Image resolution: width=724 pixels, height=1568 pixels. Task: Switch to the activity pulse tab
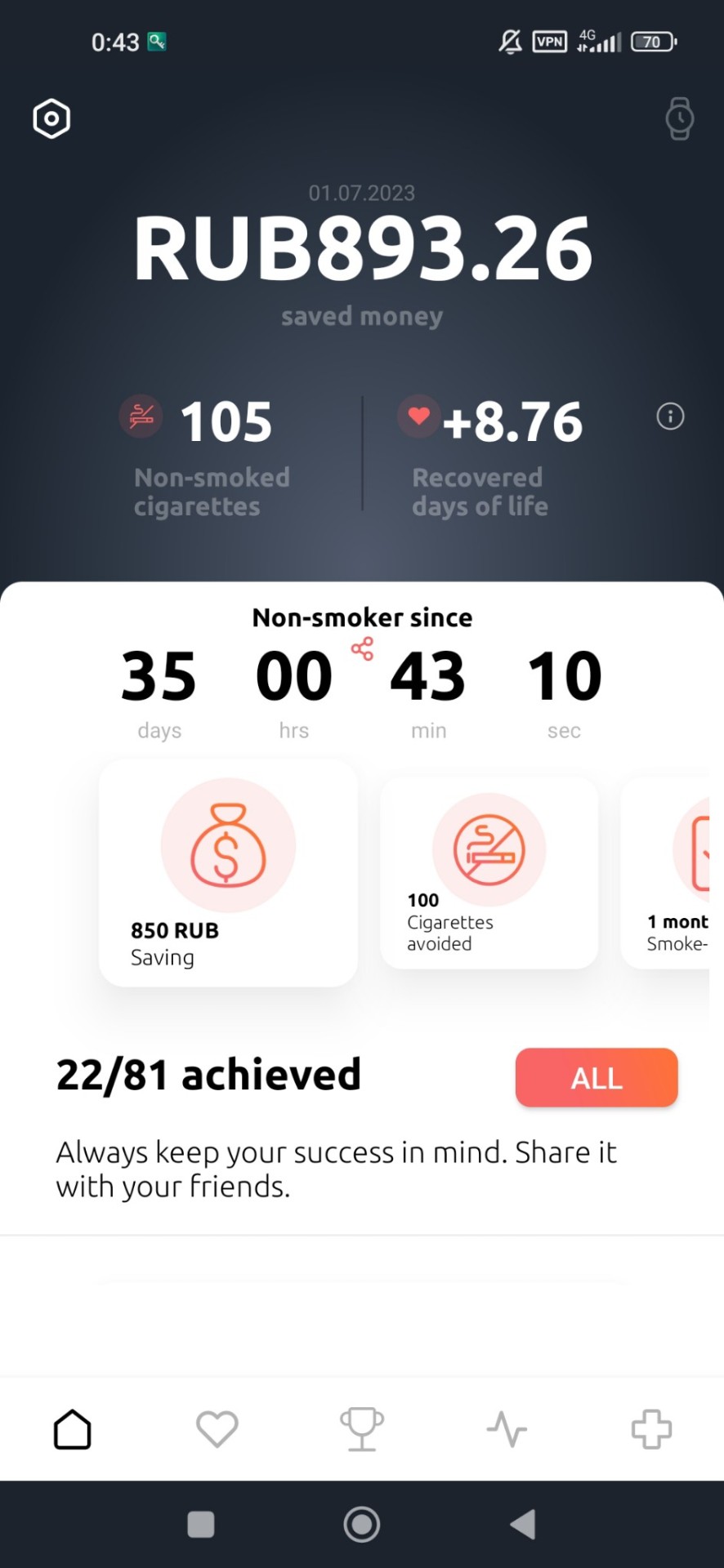pyautogui.click(x=507, y=1429)
